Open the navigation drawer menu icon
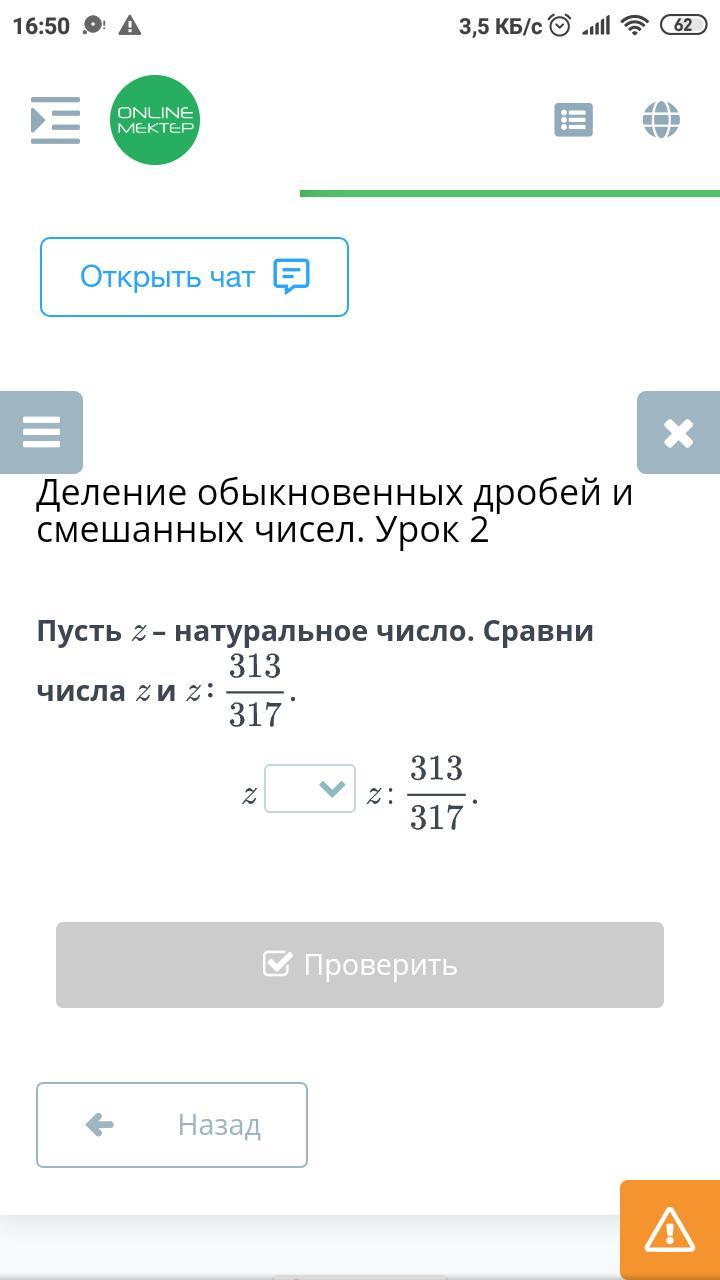The image size is (720, 1280). point(55,120)
